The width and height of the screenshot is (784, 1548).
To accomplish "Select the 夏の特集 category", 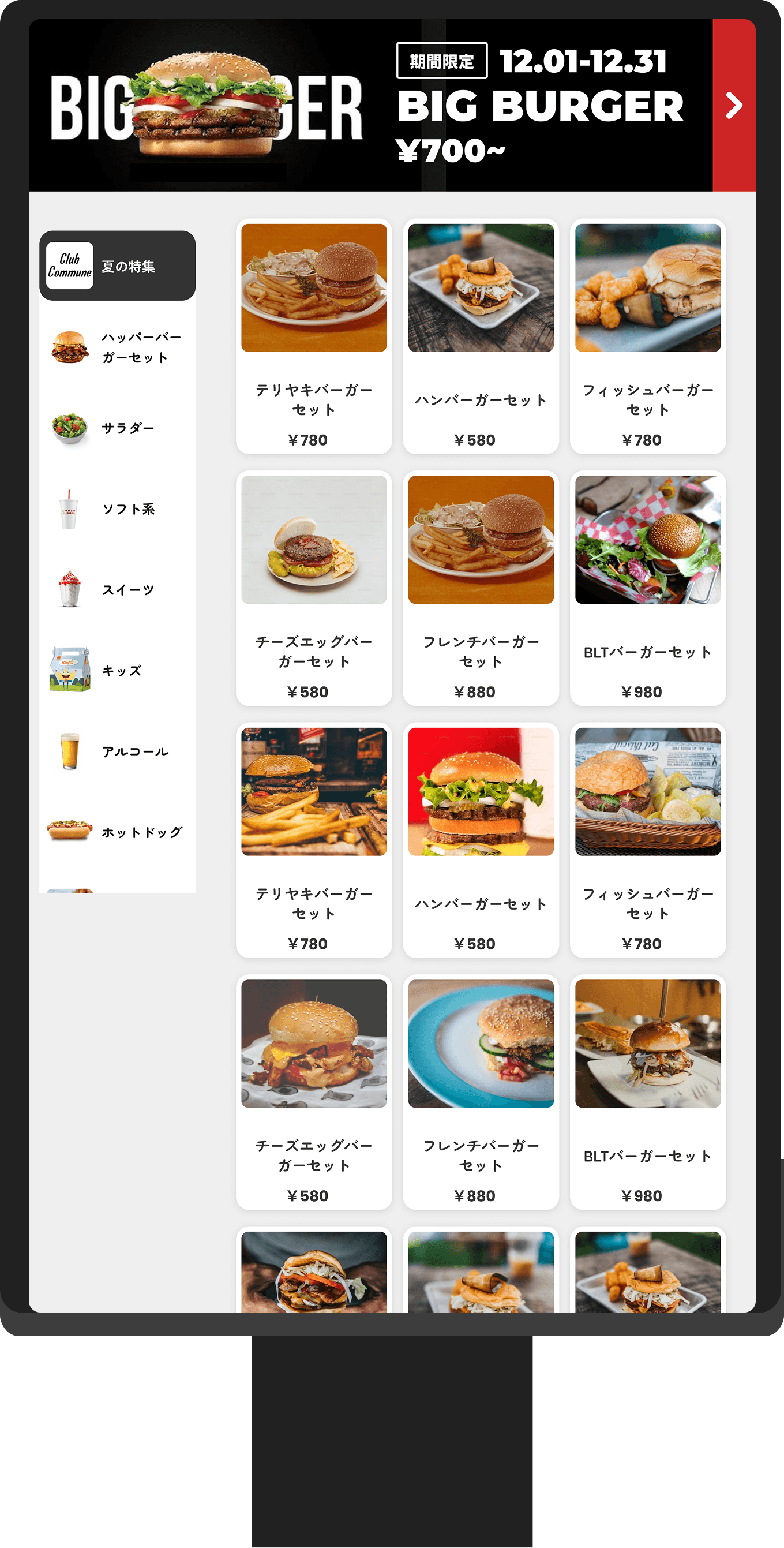I will click(117, 266).
